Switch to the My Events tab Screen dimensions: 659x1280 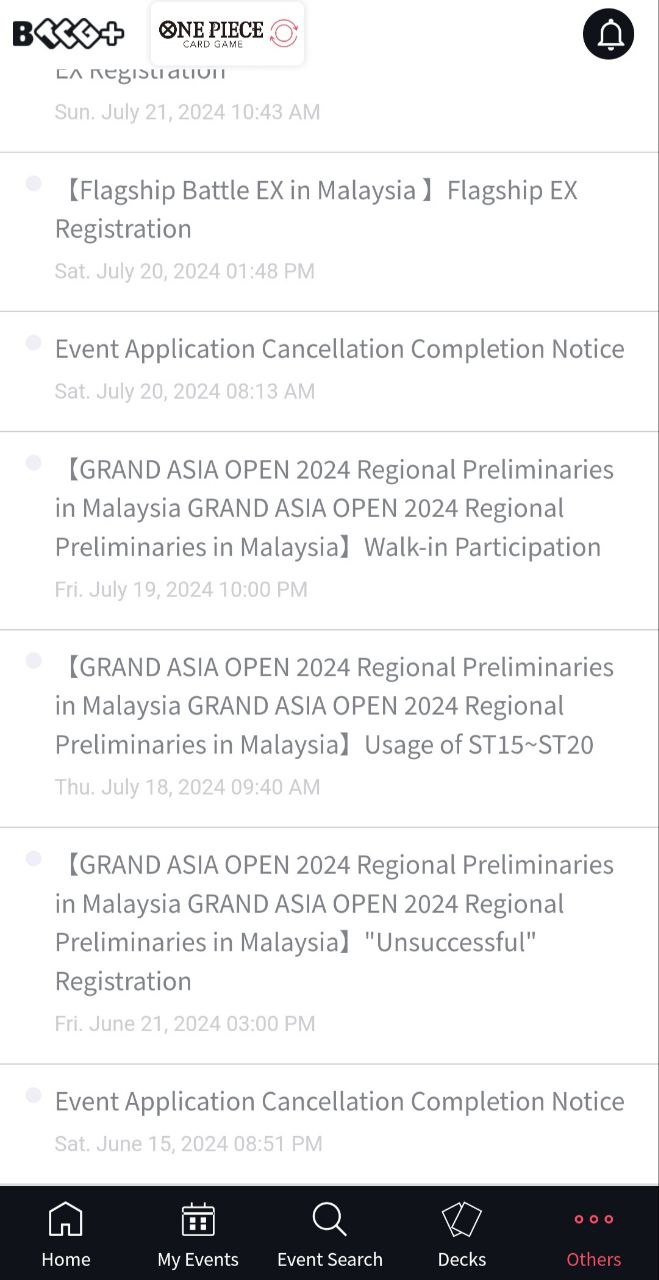tap(198, 1235)
